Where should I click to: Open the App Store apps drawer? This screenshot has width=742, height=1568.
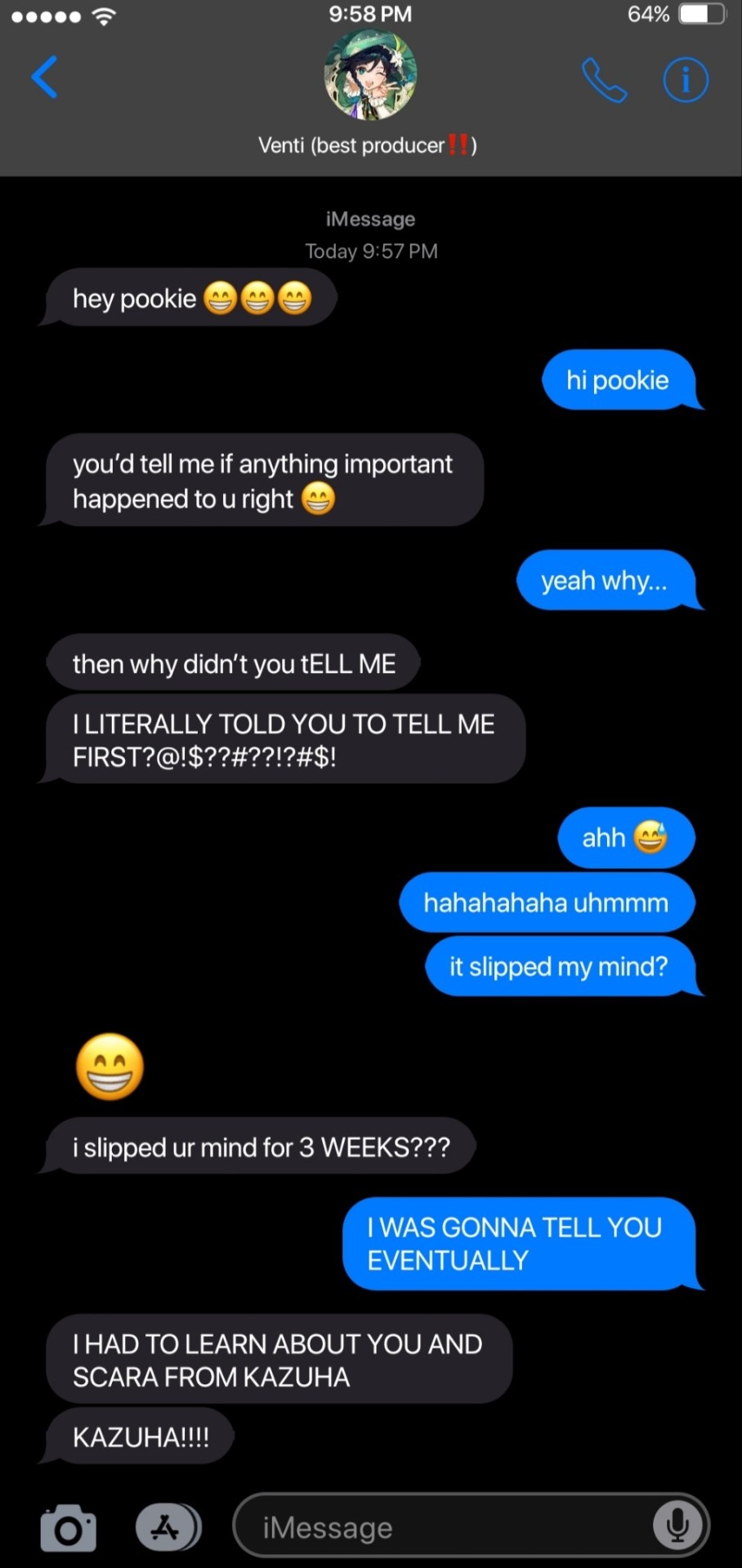[168, 1526]
